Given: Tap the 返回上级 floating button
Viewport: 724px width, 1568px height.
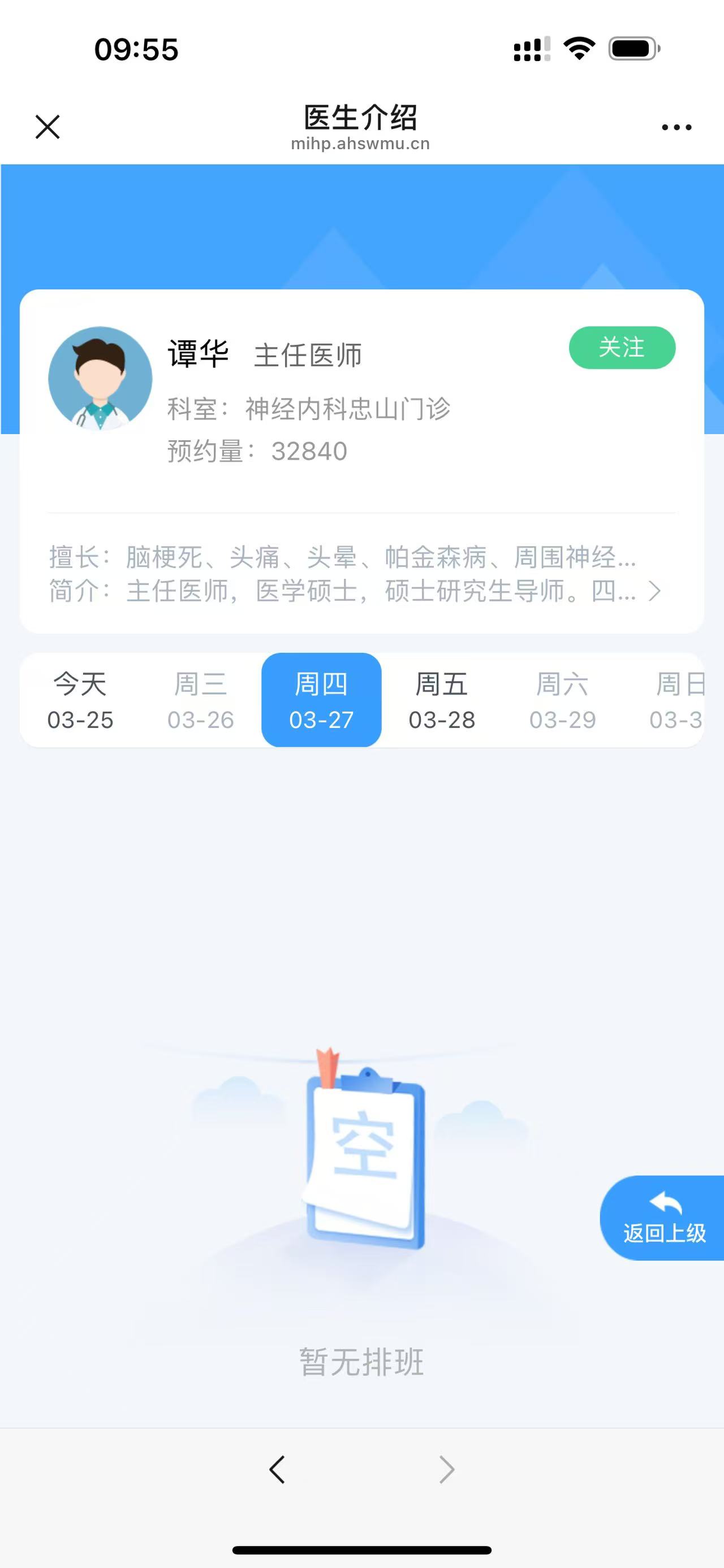Looking at the screenshot, I should 663,1218.
